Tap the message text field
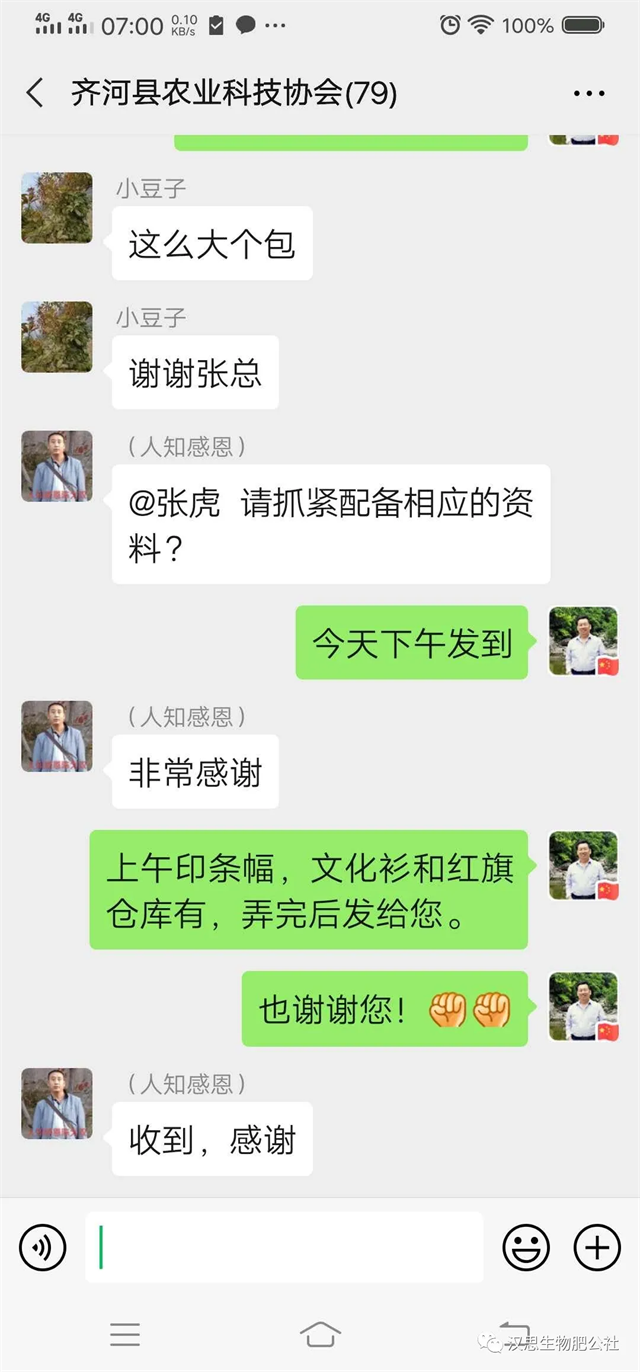The width and height of the screenshot is (640, 1372). point(284,1247)
